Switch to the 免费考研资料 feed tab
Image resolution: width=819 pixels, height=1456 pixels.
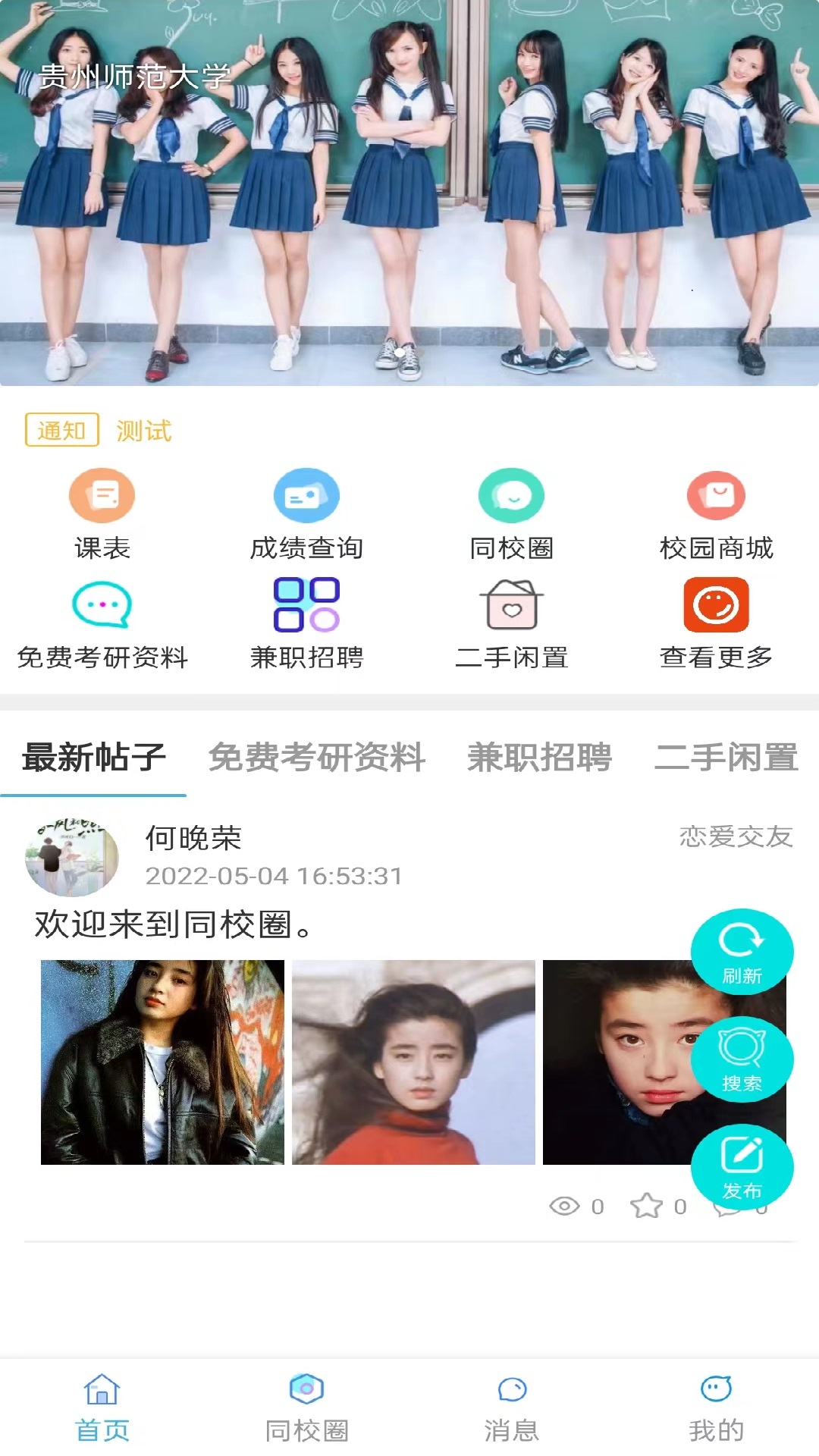tap(317, 758)
